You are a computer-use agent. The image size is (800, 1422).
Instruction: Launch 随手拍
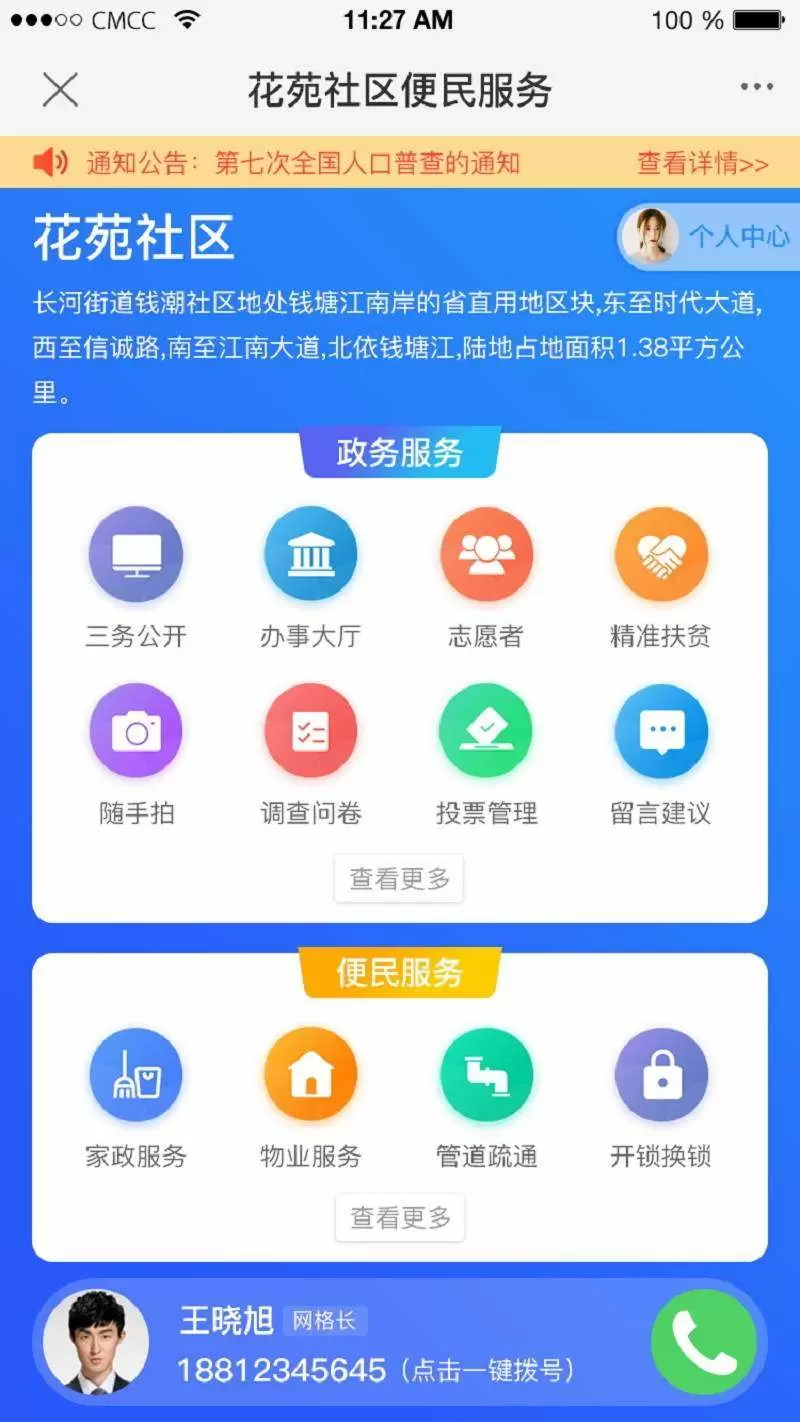136,755
